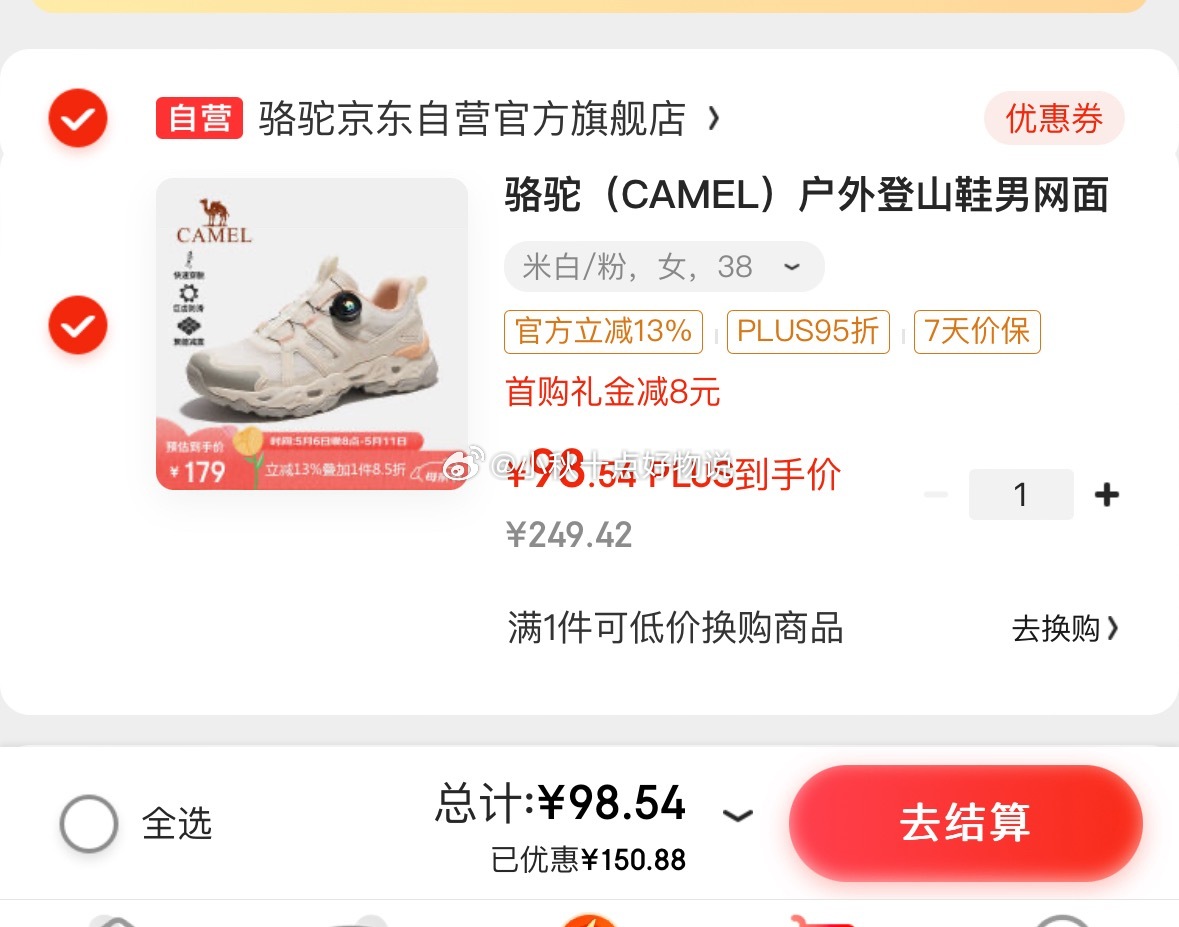The width and height of the screenshot is (1179, 927).
Task: Deselect the CAMEL hiking shoe item checkbox
Action: (78, 325)
